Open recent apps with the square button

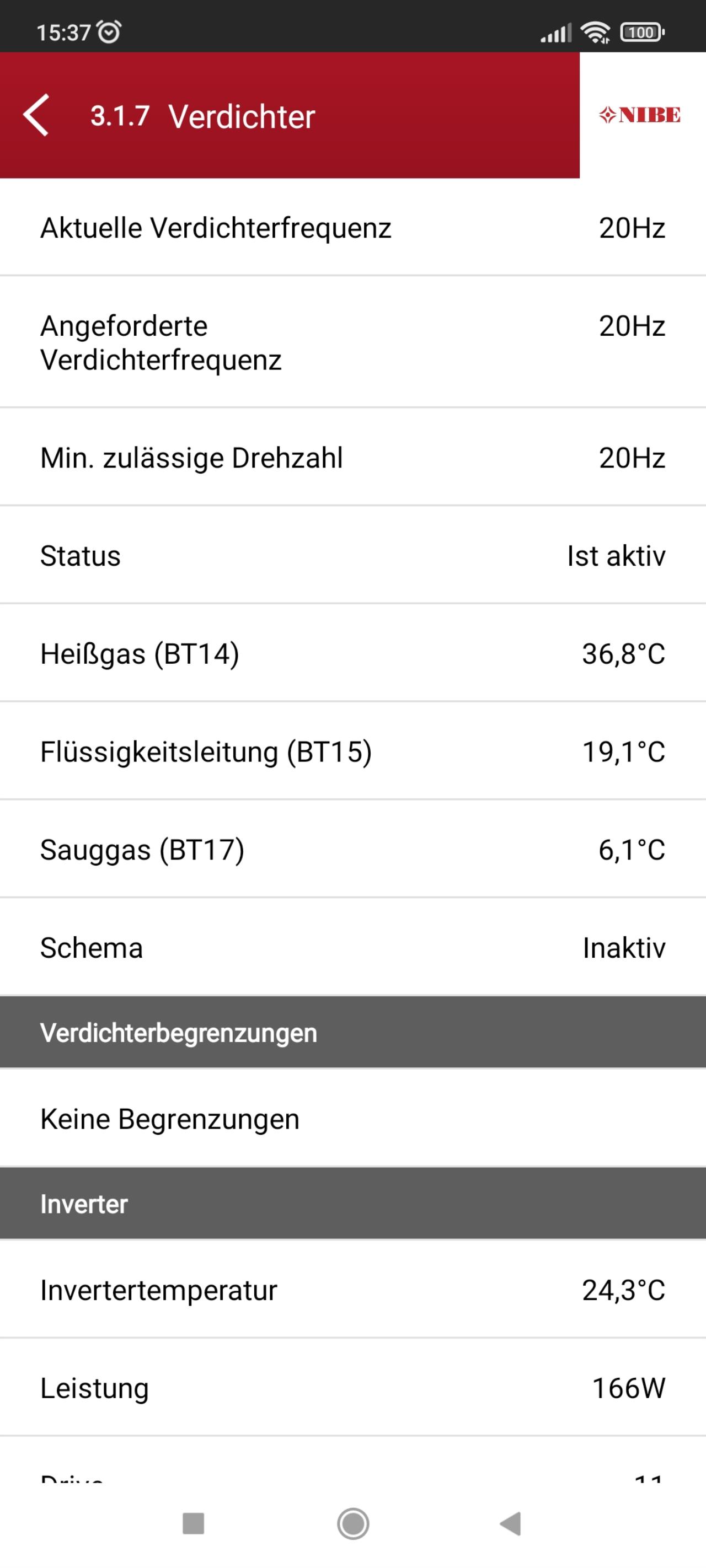(193, 1523)
